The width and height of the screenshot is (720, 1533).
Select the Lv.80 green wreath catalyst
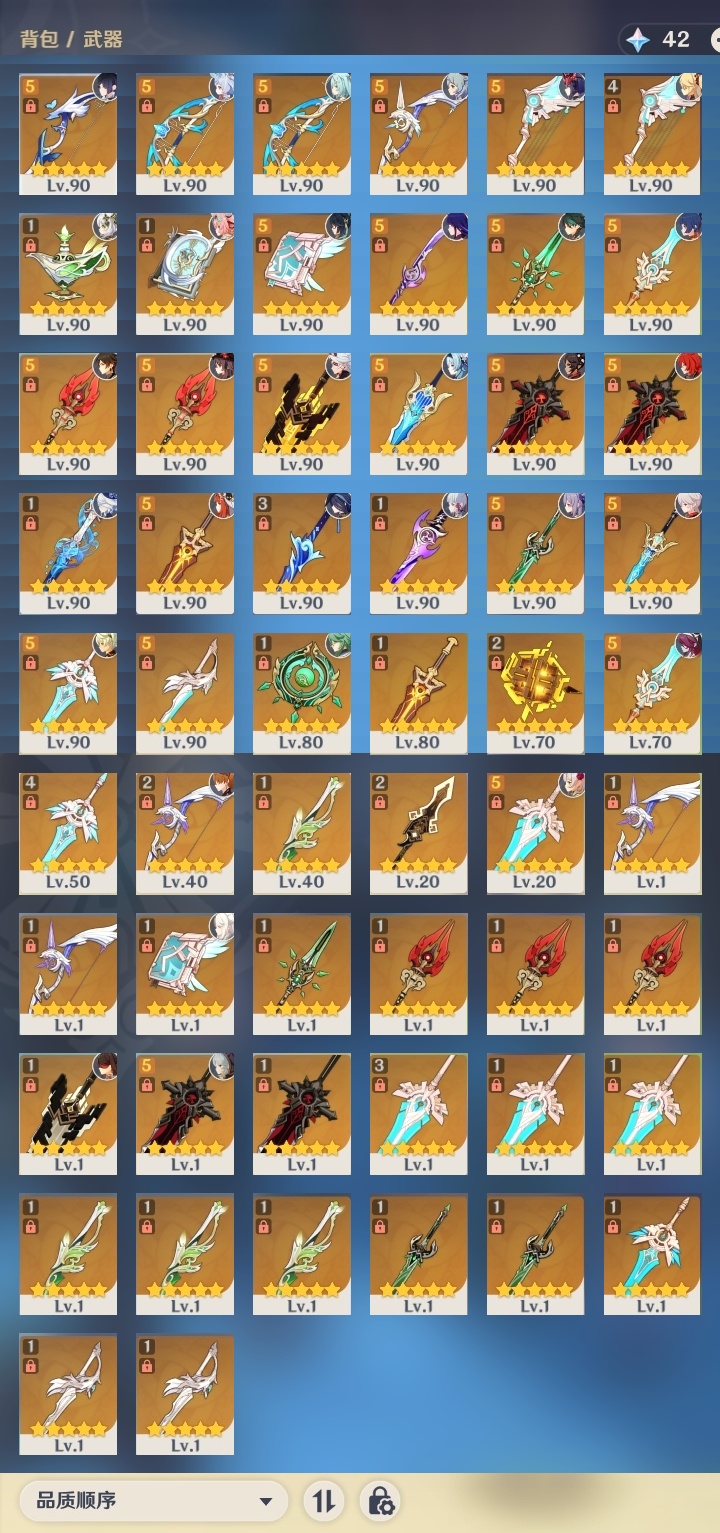click(302, 690)
